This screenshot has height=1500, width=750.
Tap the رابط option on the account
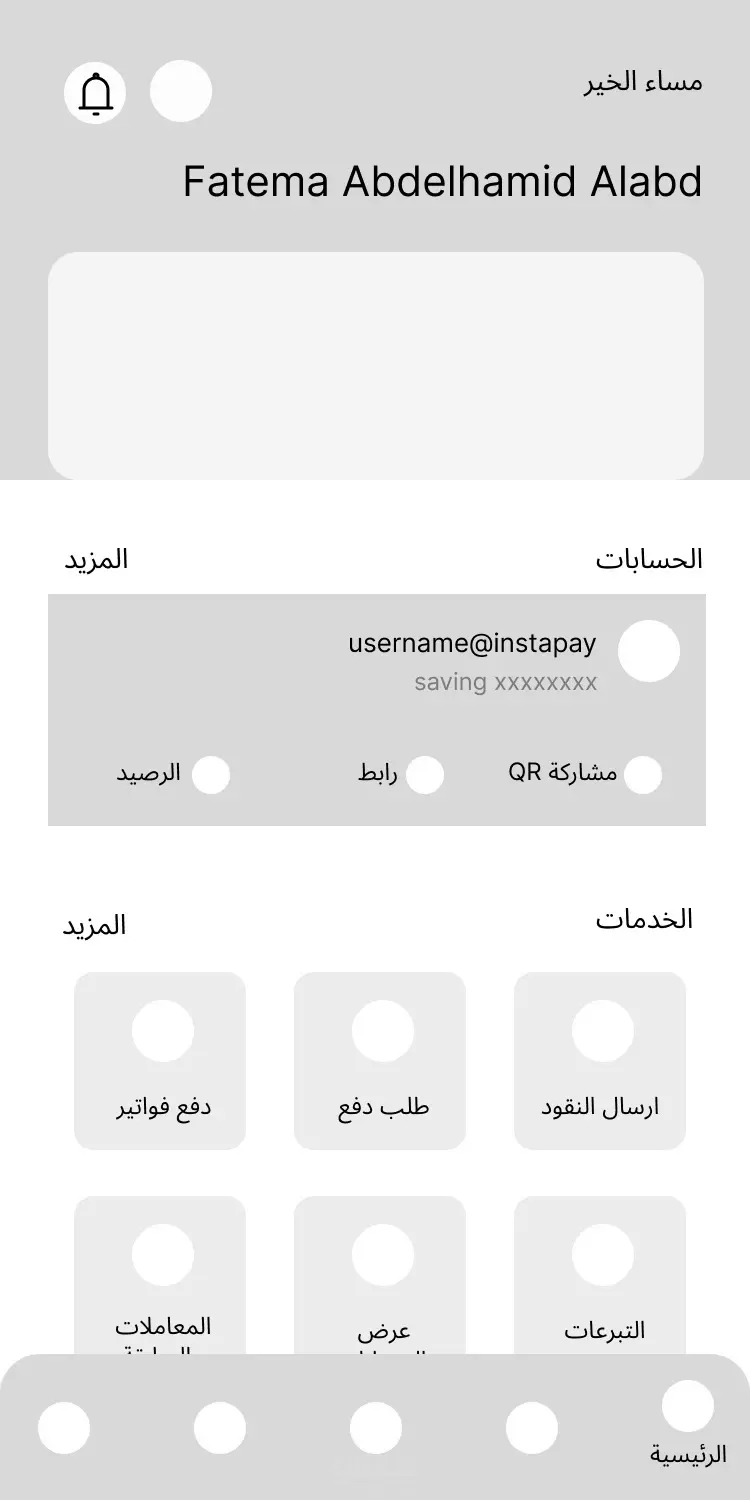(x=400, y=774)
